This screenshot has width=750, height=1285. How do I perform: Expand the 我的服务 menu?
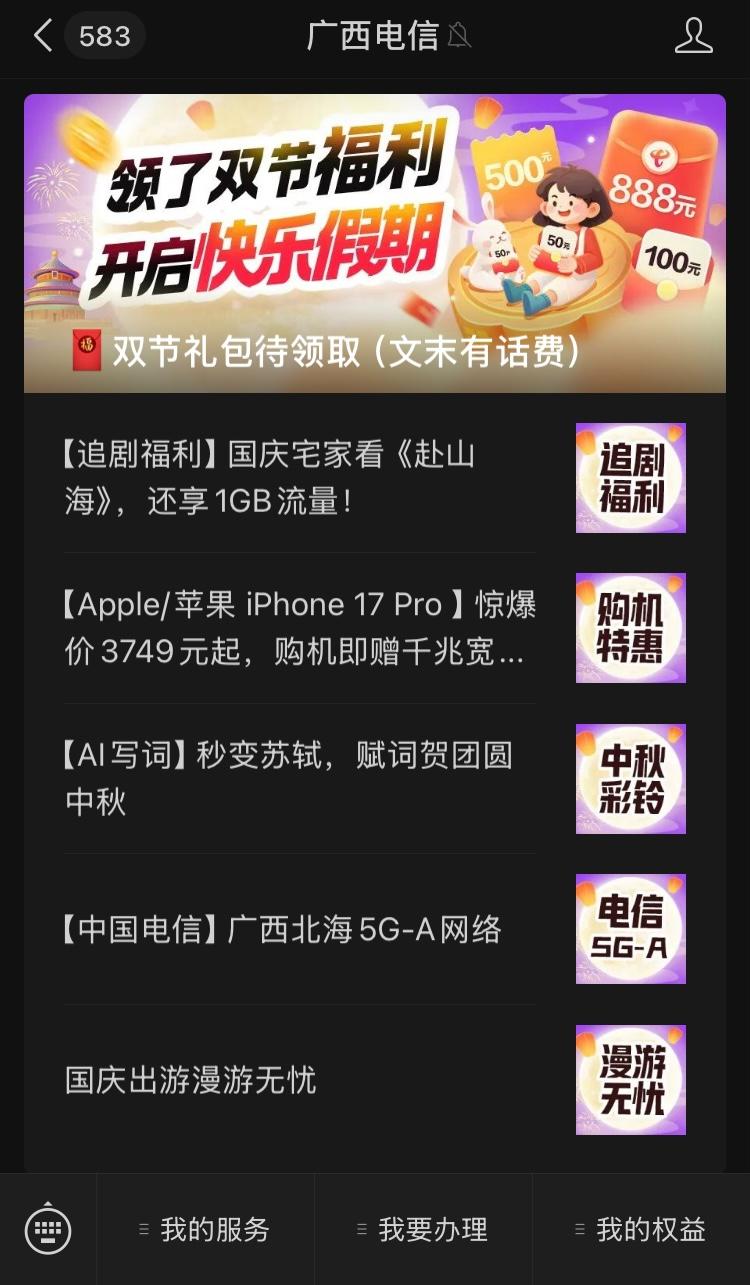pos(205,1229)
